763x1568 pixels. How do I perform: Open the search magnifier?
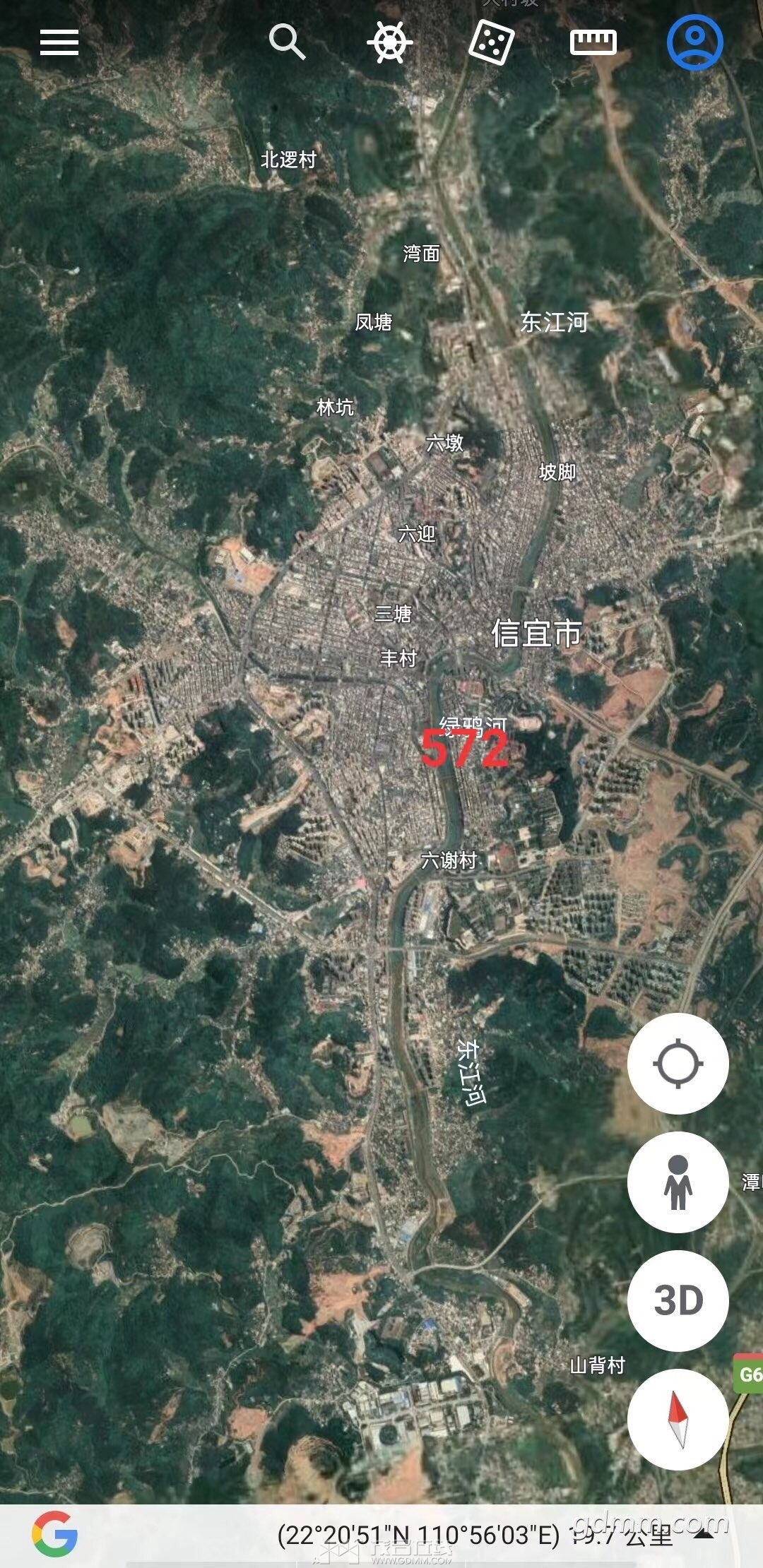[287, 42]
